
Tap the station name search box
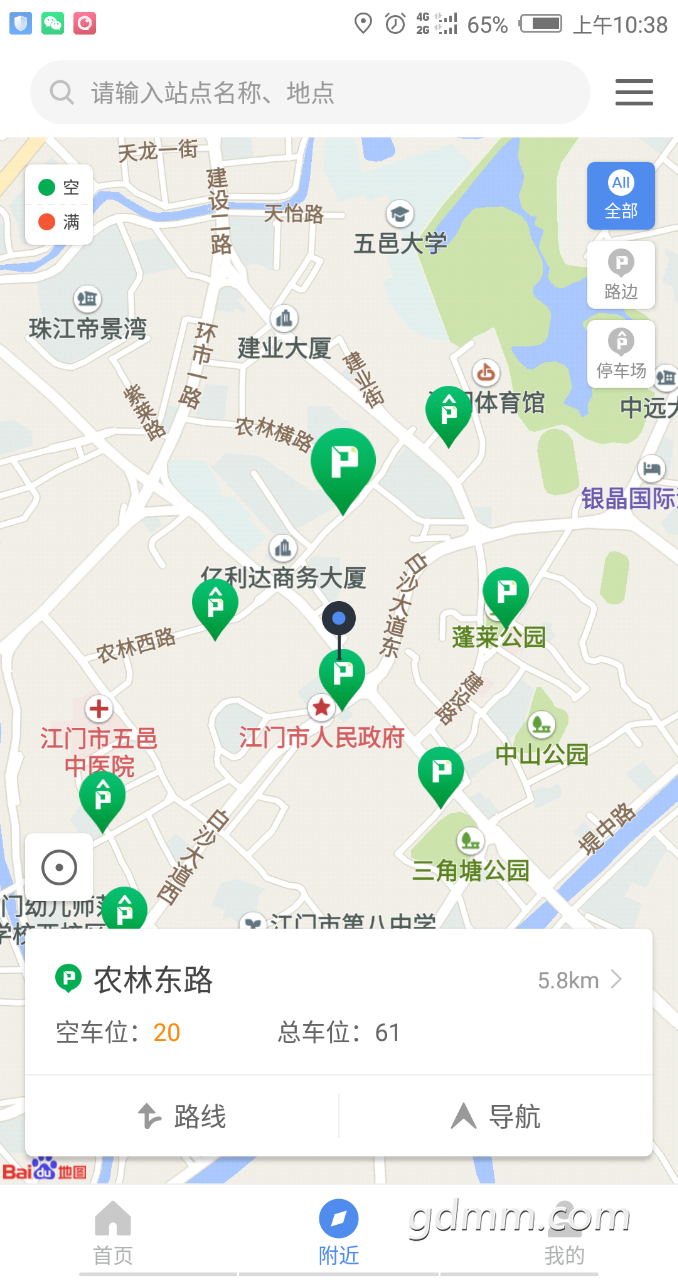coord(310,93)
